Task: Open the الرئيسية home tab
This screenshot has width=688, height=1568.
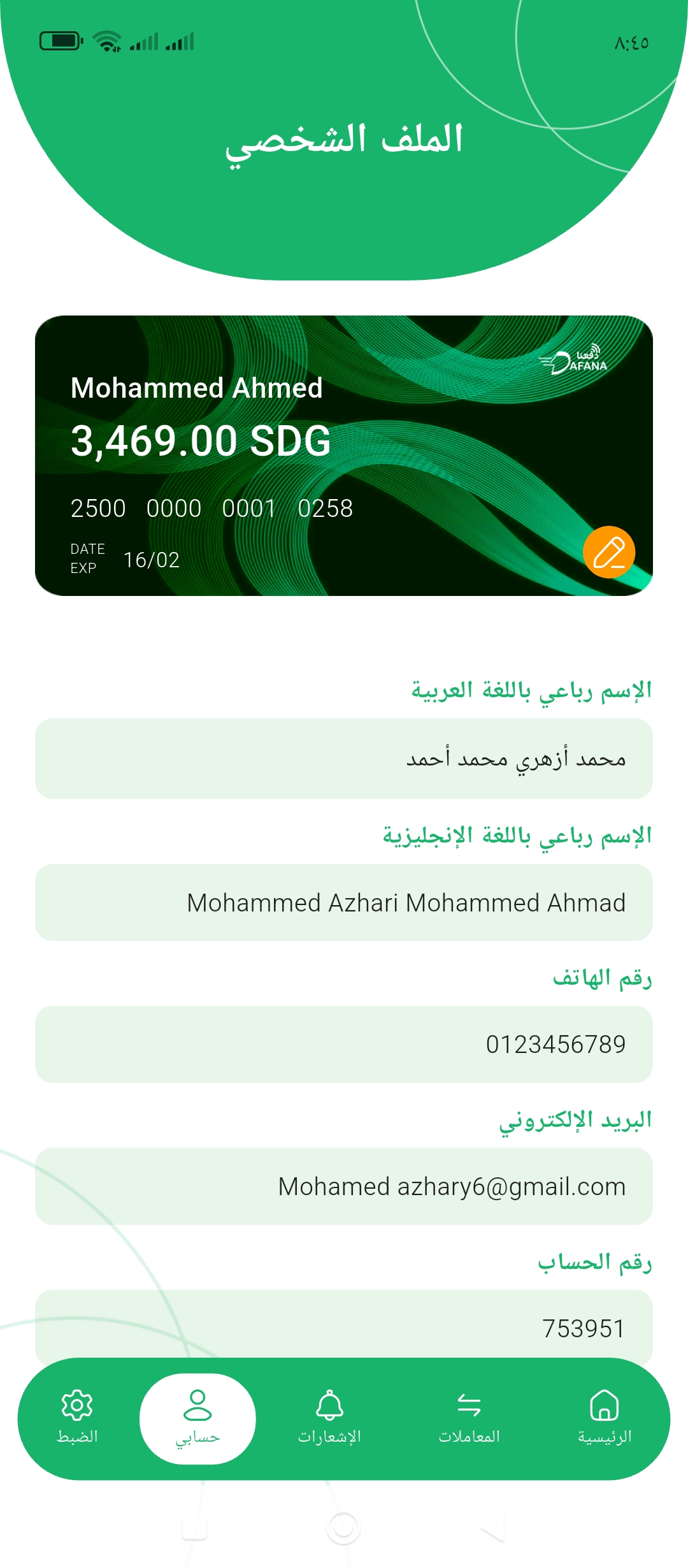Action: 604,1418
